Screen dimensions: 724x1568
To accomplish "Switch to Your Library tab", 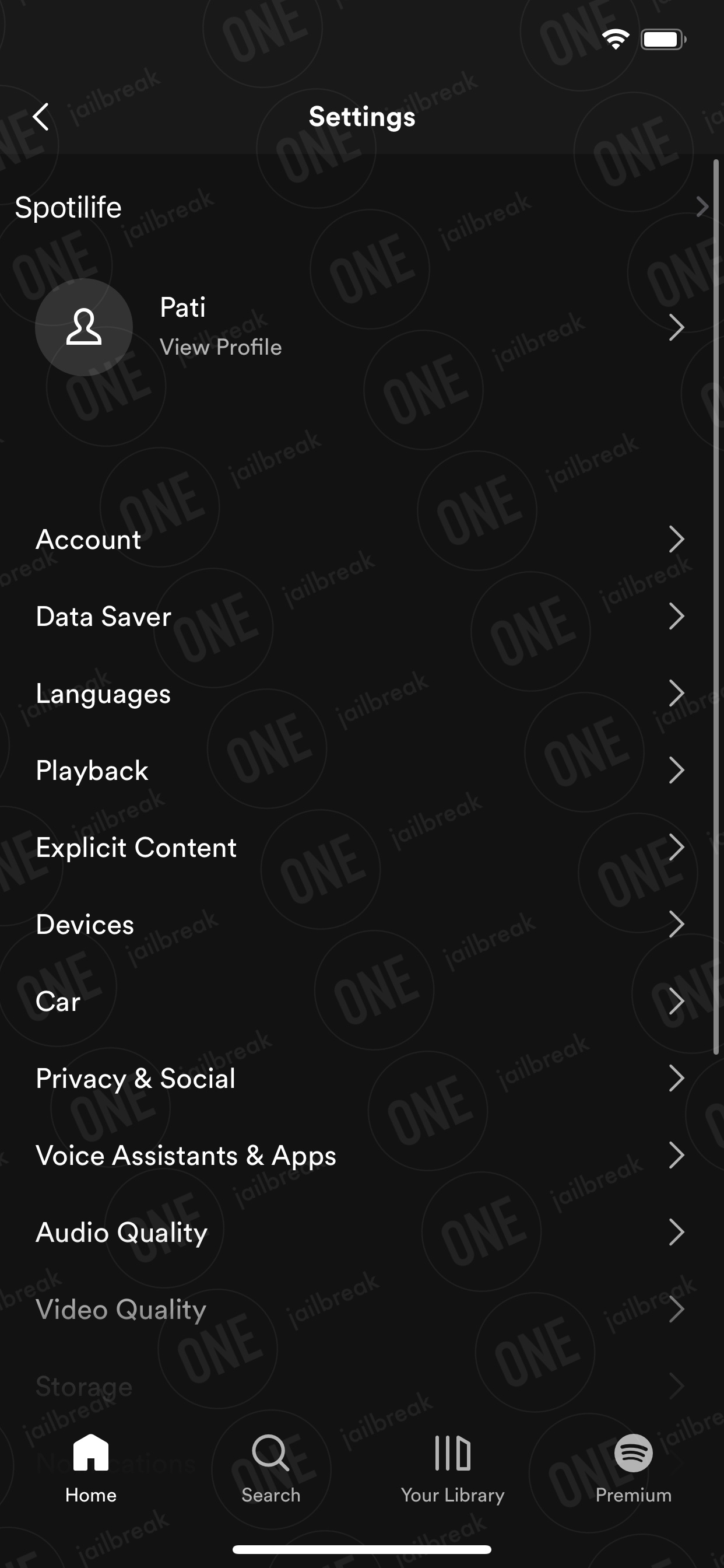I will click(453, 1468).
